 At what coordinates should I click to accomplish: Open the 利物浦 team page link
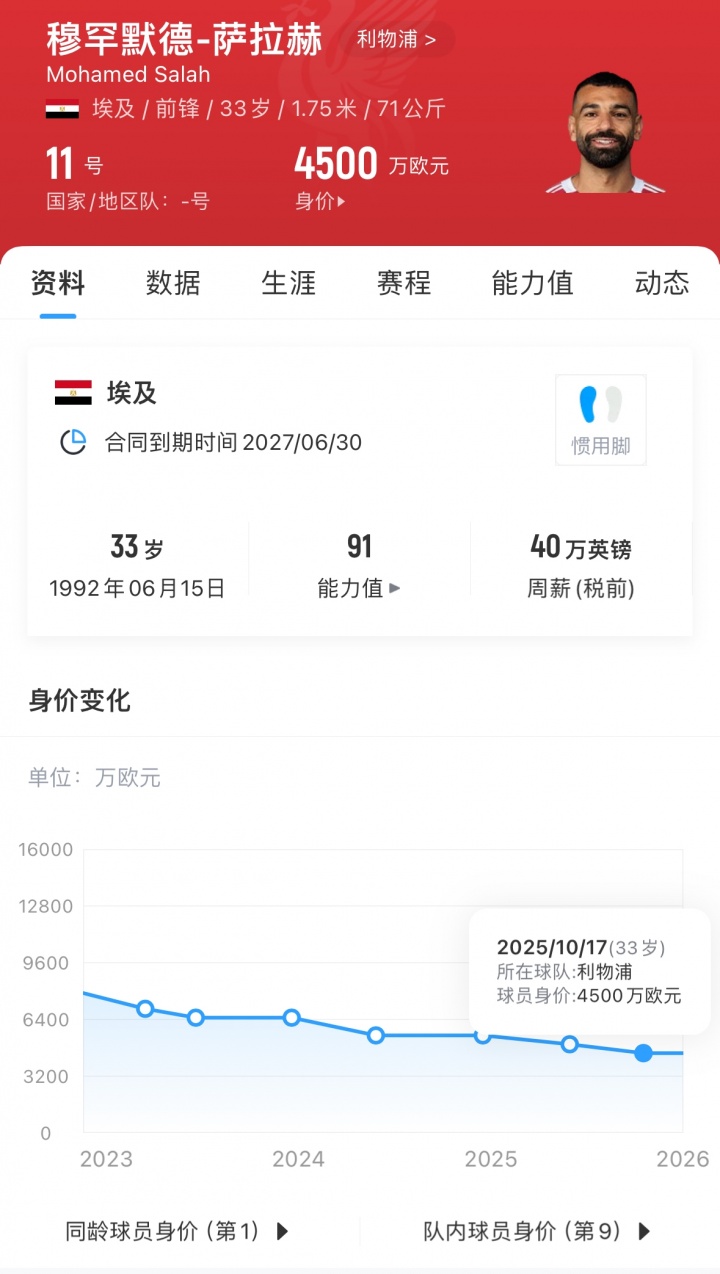(x=397, y=40)
